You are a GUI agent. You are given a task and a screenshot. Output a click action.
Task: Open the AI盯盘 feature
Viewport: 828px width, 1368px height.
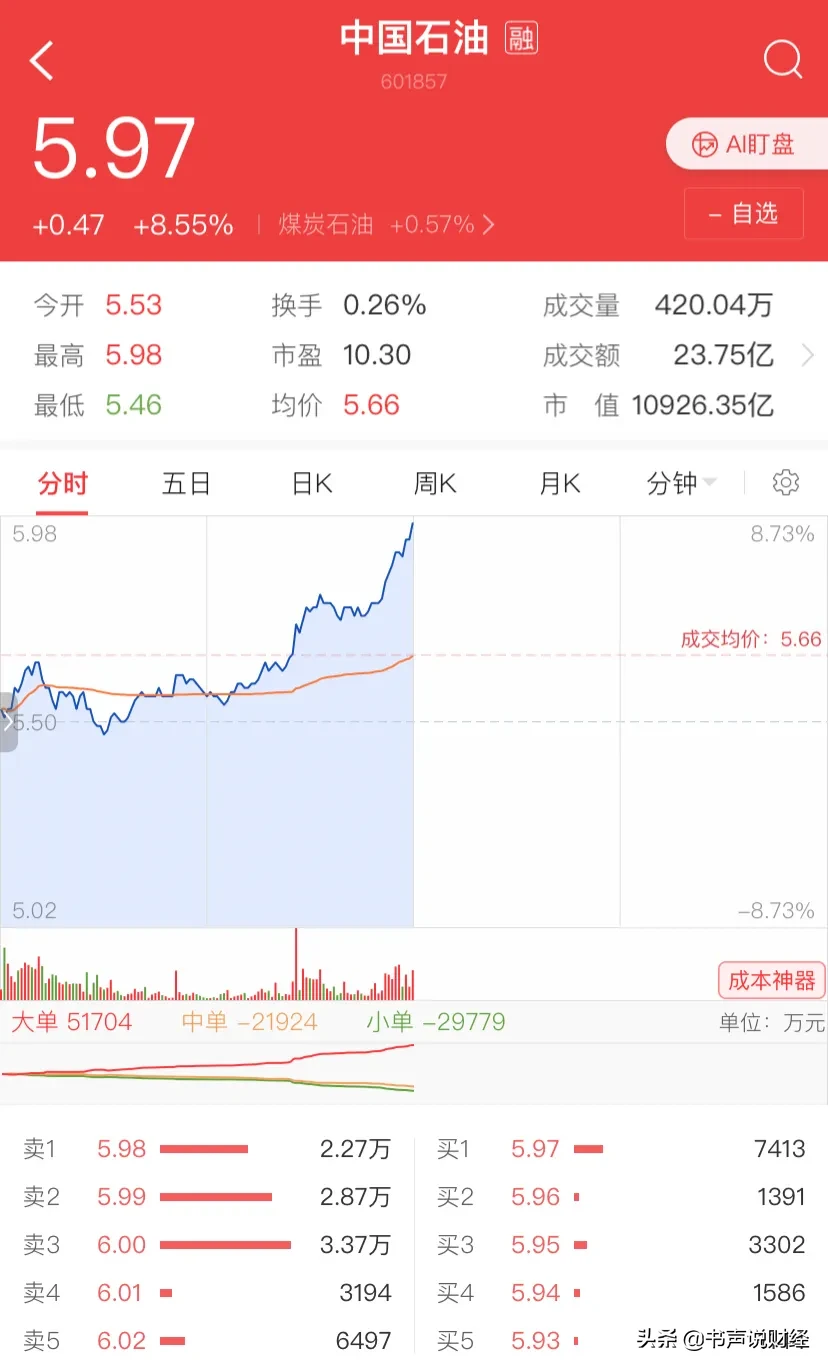click(745, 145)
